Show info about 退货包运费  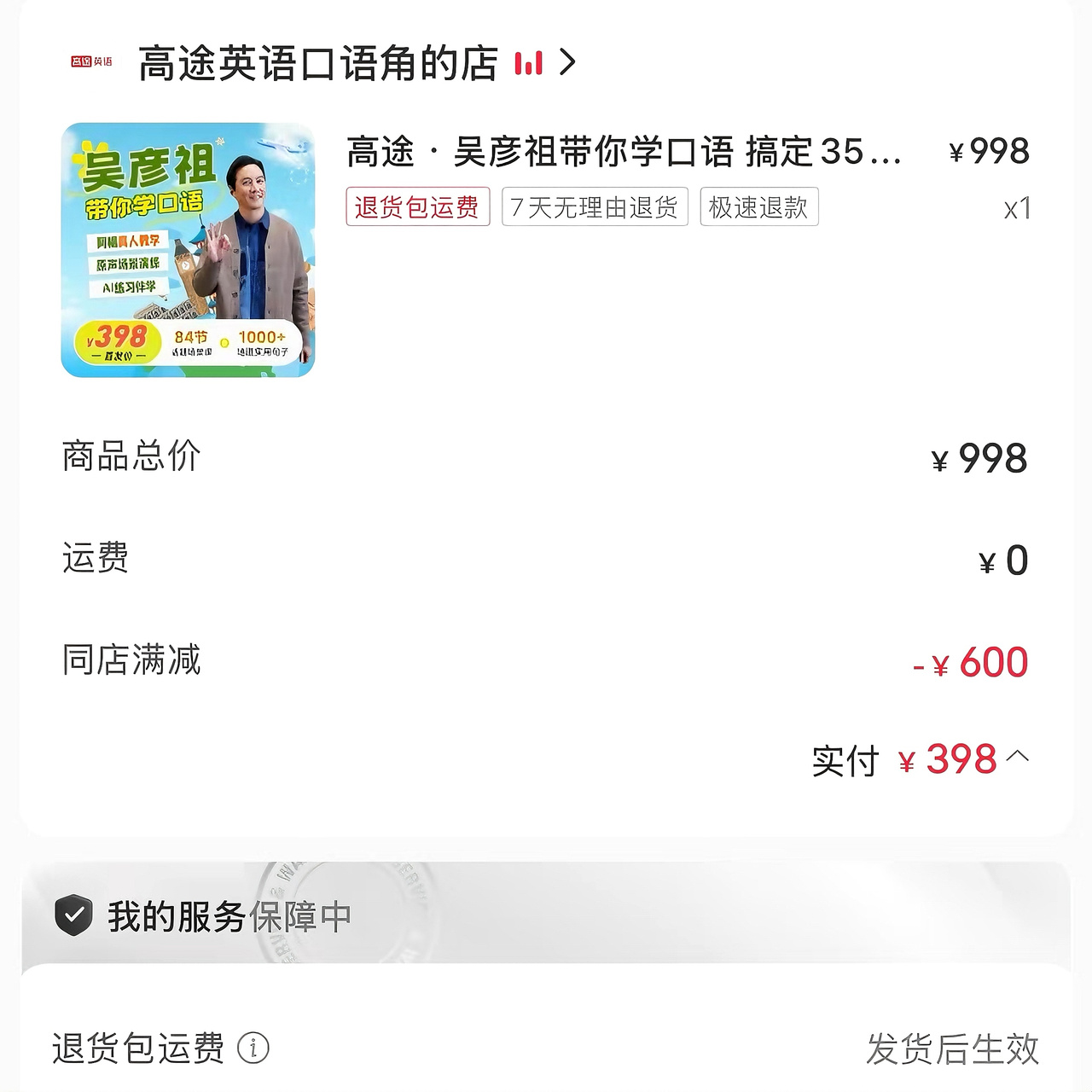(x=253, y=1048)
